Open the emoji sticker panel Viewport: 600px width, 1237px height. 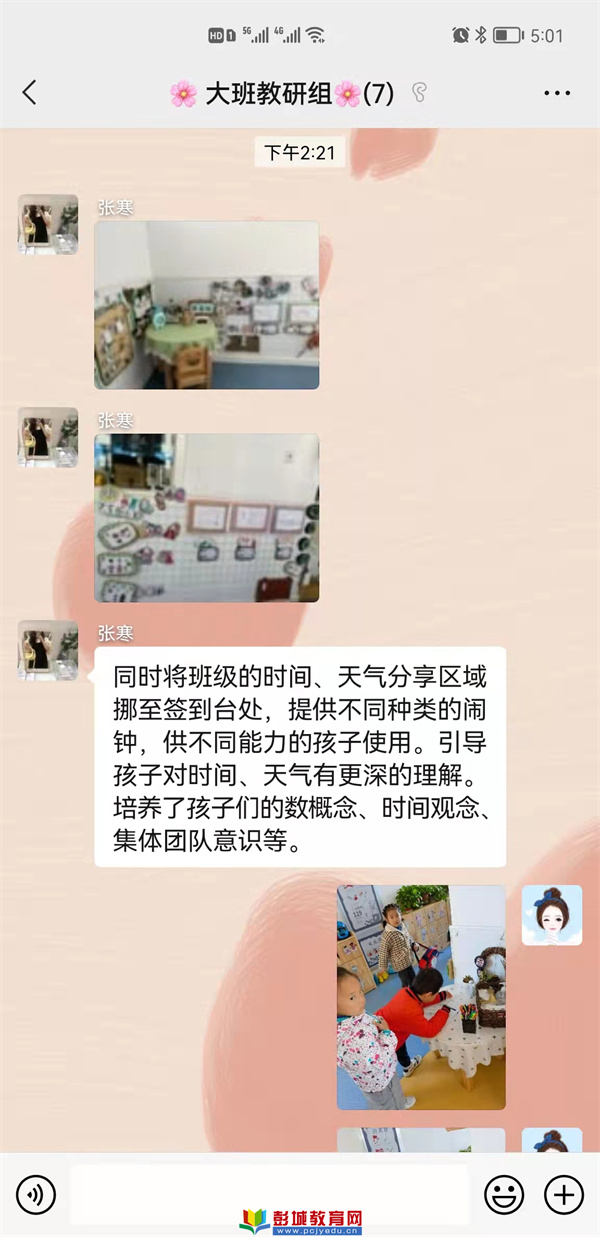[x=504, y=1194]
